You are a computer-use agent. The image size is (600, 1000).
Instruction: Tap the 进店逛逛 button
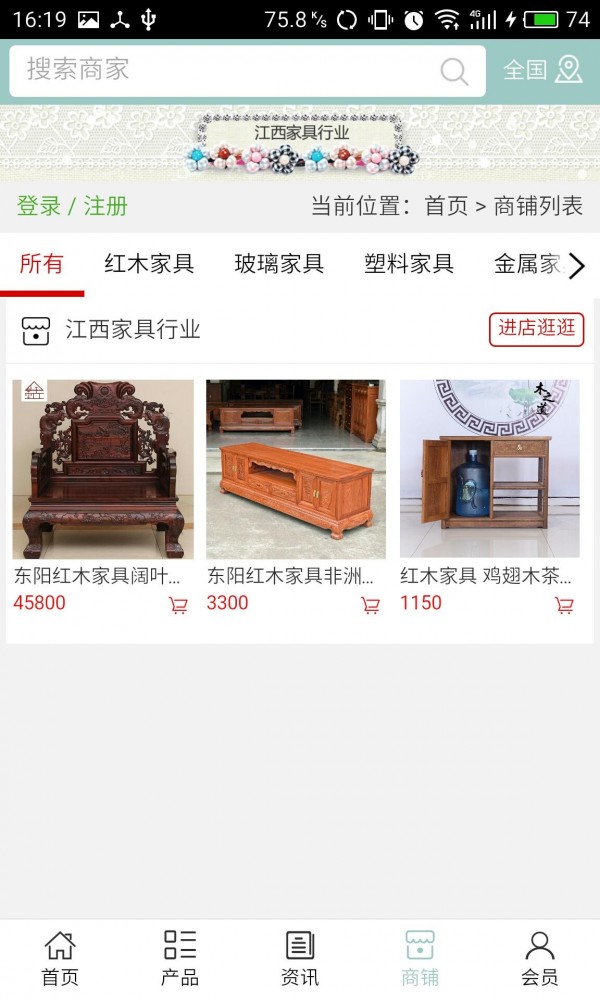coord(537,329)
